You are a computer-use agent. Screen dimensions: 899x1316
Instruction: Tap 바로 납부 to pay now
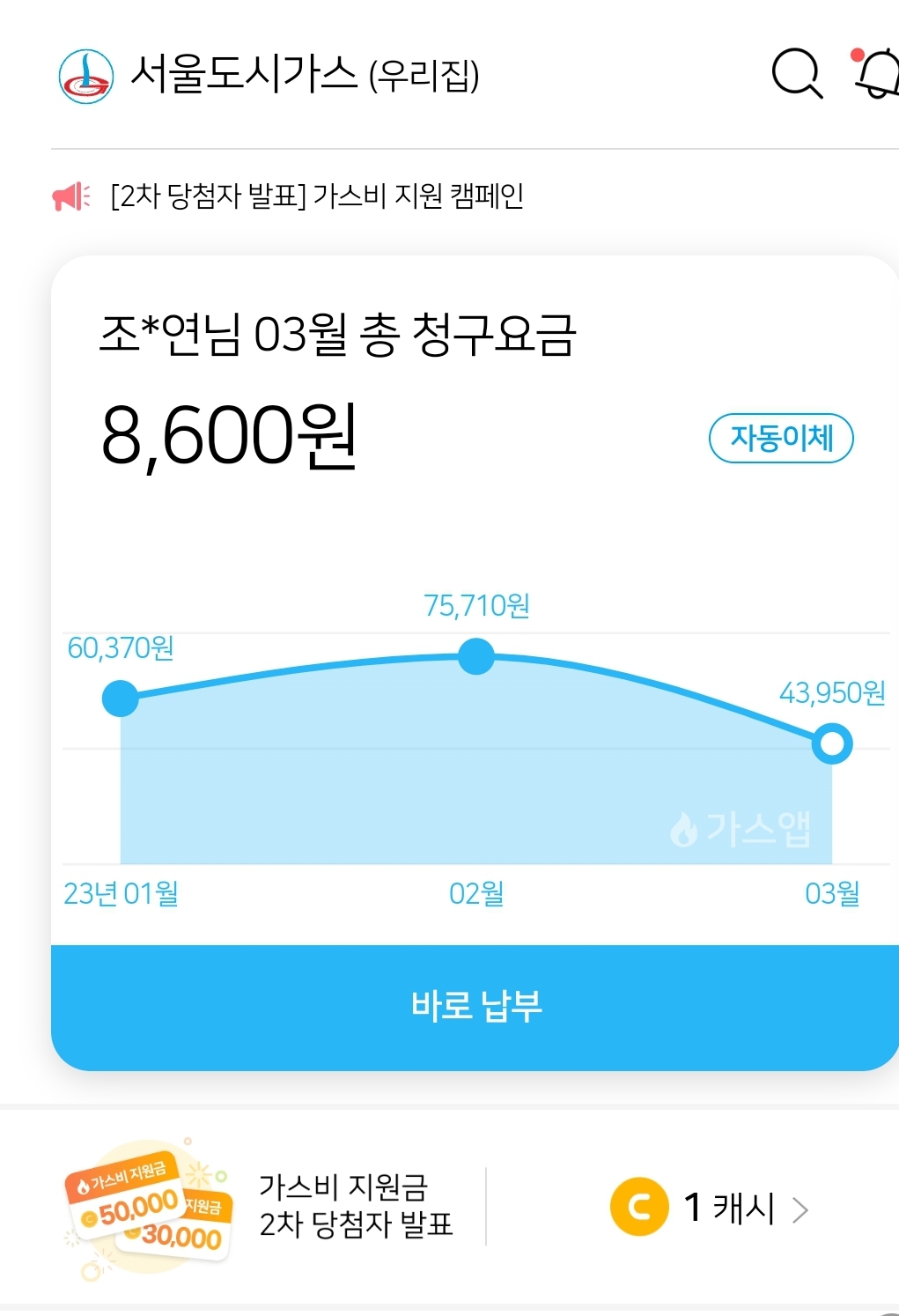475,1008
